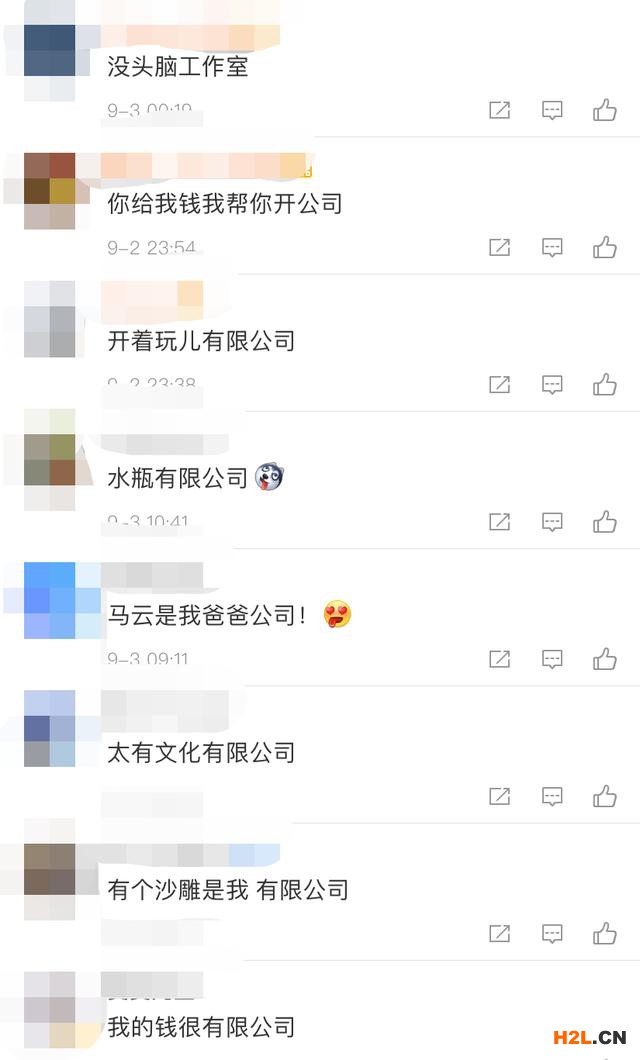Image resolution: width=640 pixels, height=1060 pixels.
Task: Share the 太有文化有限公司 comment
Action: [500, 796]
